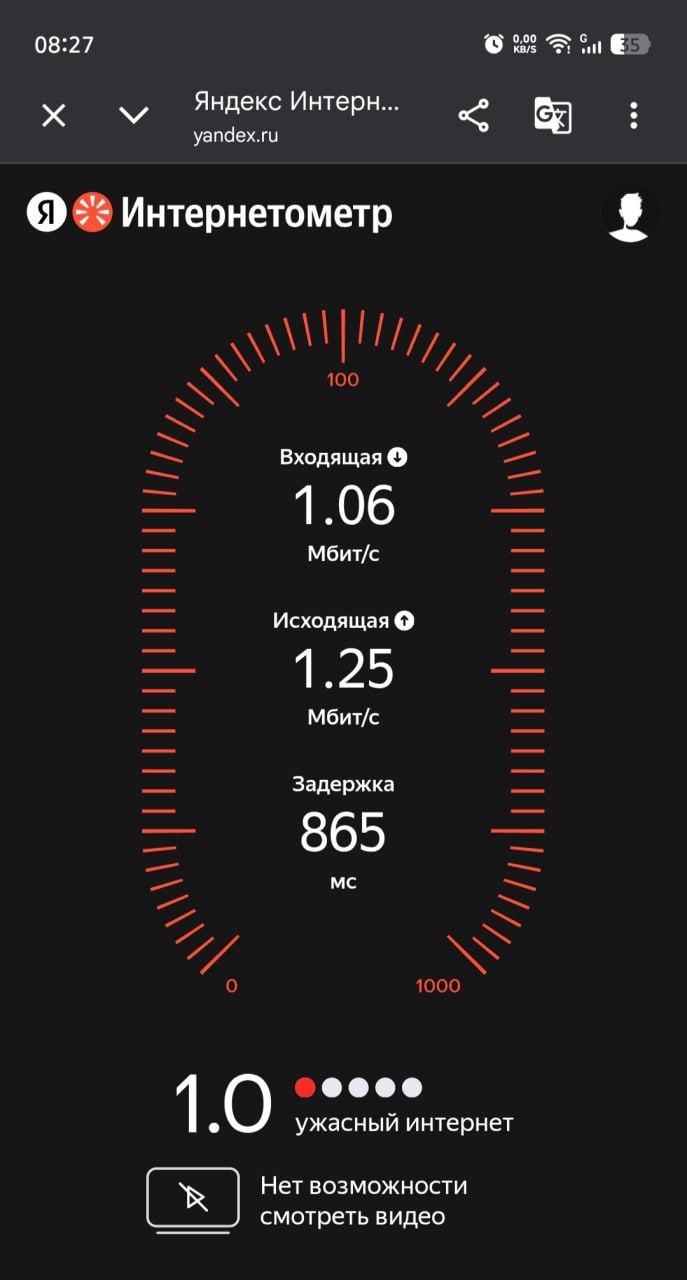Open the Yandex profile avatar
Viewport: 687px width, 1280px height.
coord(632,214)
